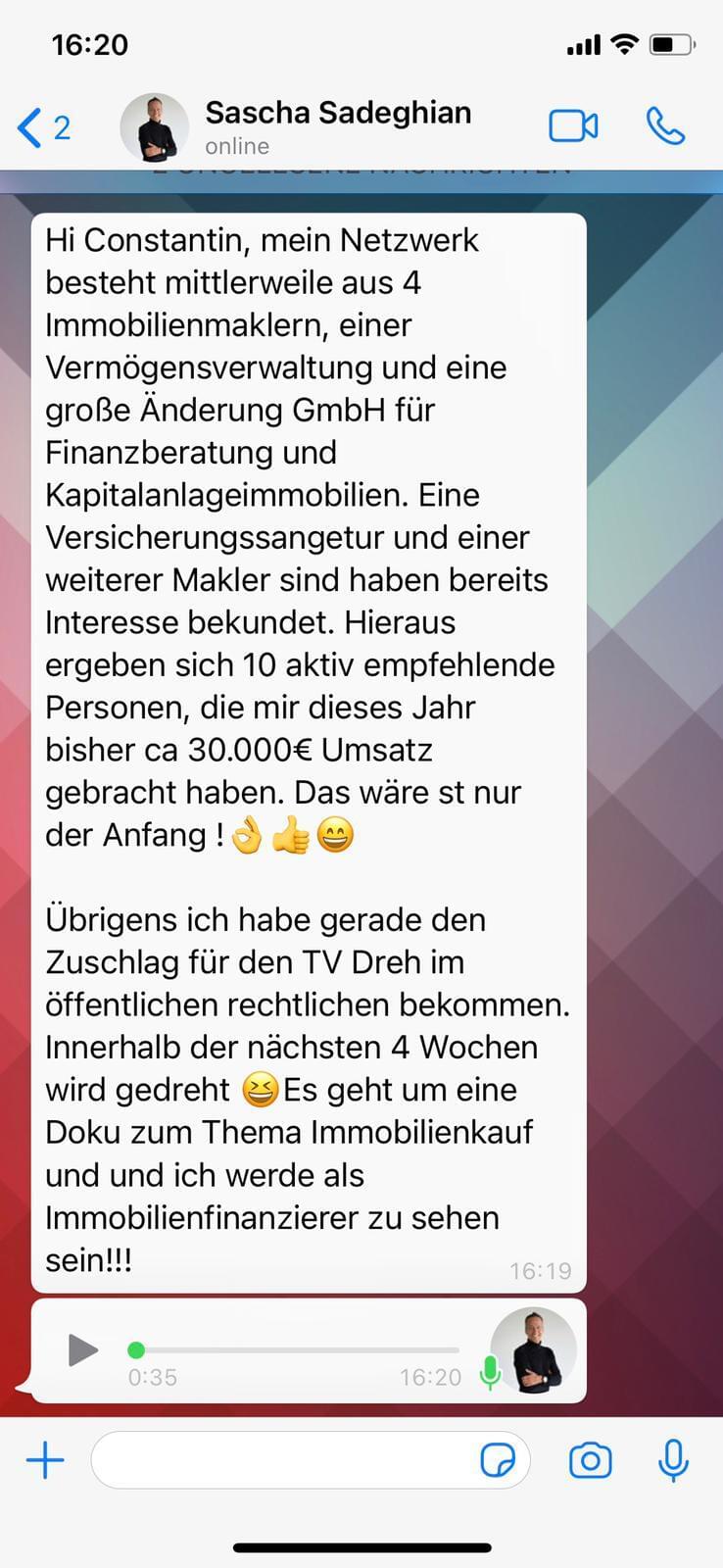Start a video call with Sascha
This screenshot has width=723, height=1568.
573,126
